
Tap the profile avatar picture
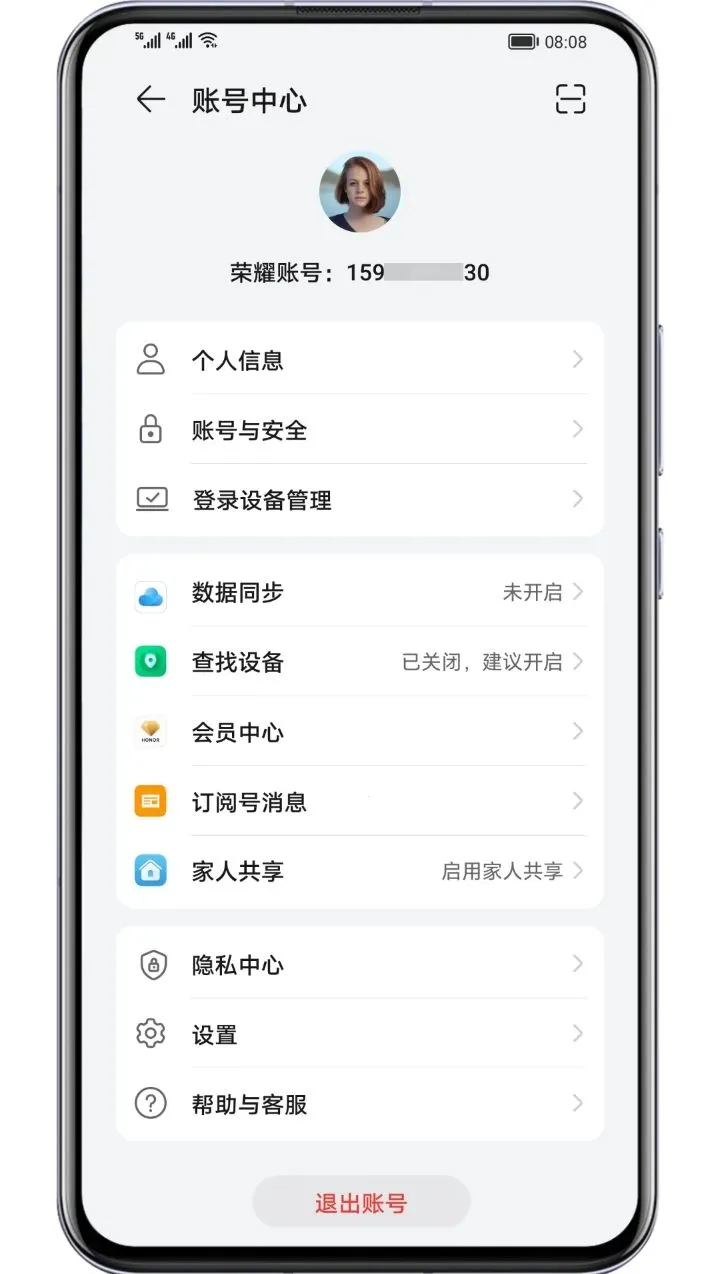click(x=360, y=193)
